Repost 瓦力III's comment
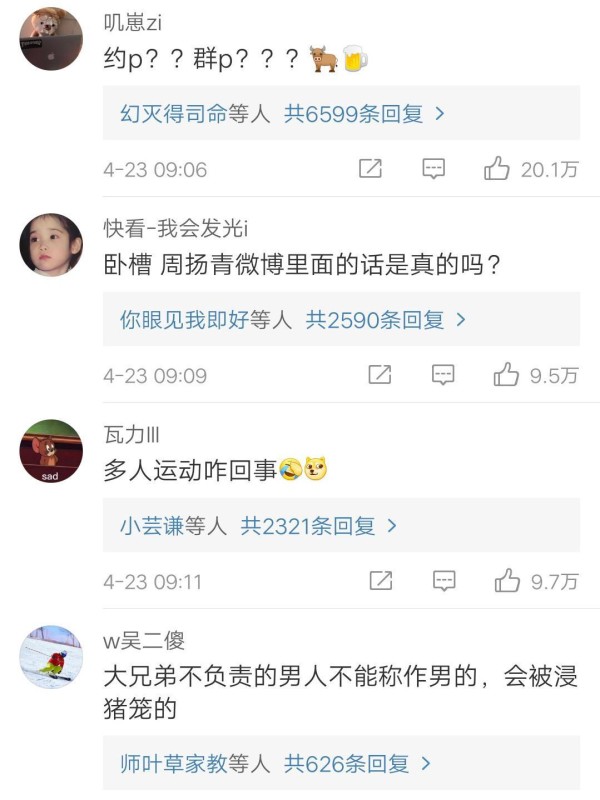600x800 pixels. [380, 581]
